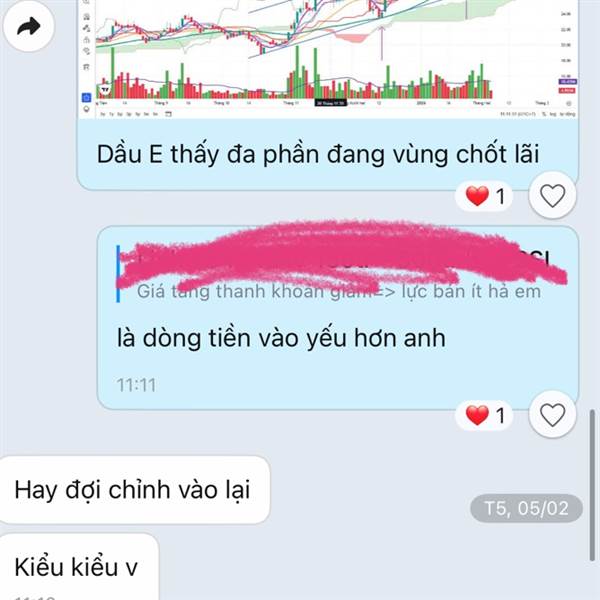Image resolution: width=600 pixels, height=600 pixels.
Task: Open the stock chart image
Action: (328, 59)
